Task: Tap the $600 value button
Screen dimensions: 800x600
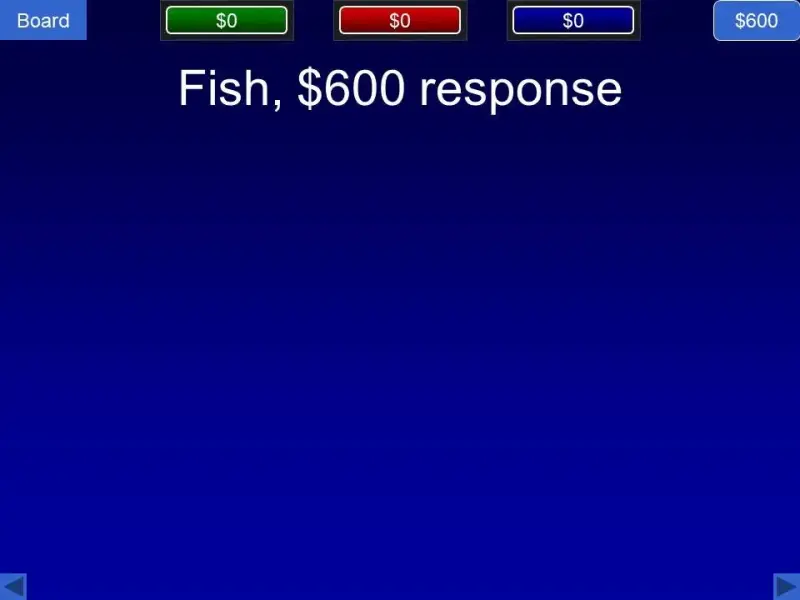Action: click(x=756, y=20)
